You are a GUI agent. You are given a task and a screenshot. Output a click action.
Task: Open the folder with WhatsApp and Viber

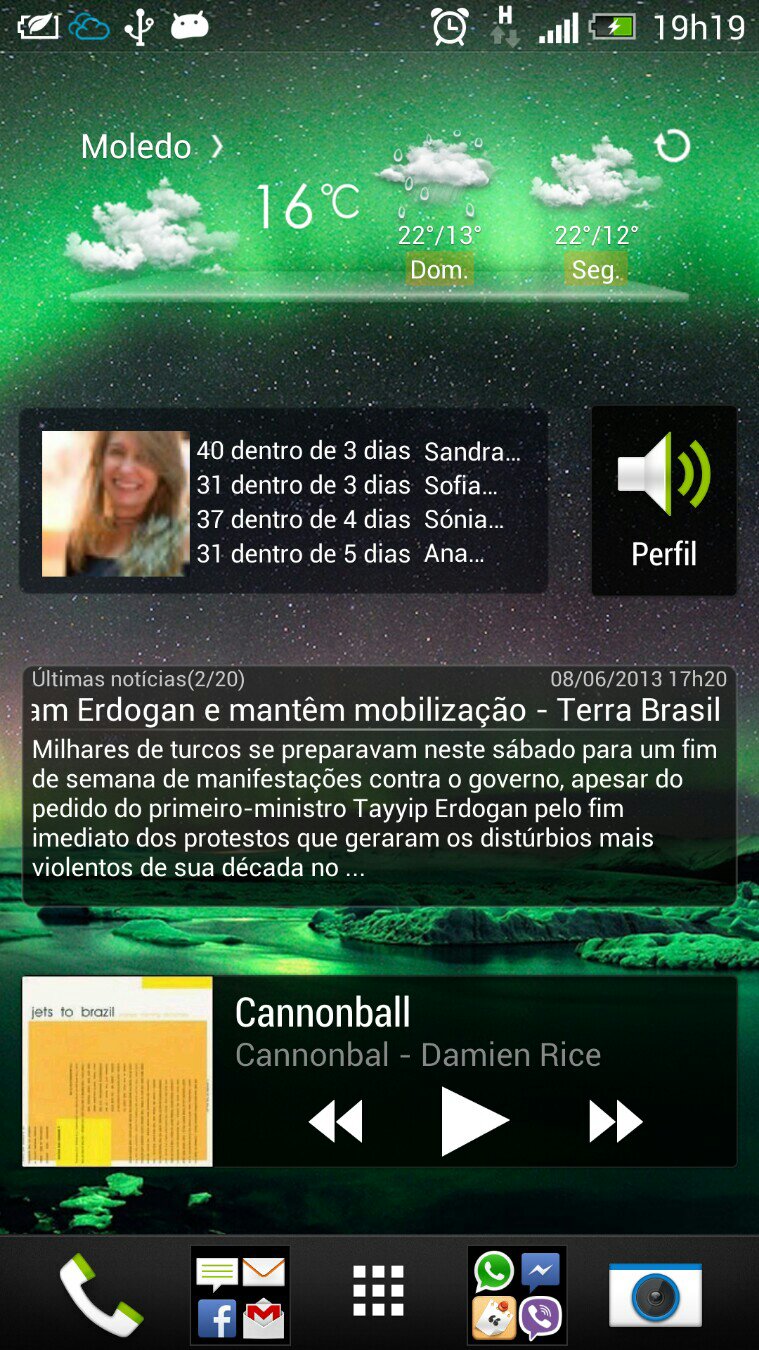coord(517,1295)
